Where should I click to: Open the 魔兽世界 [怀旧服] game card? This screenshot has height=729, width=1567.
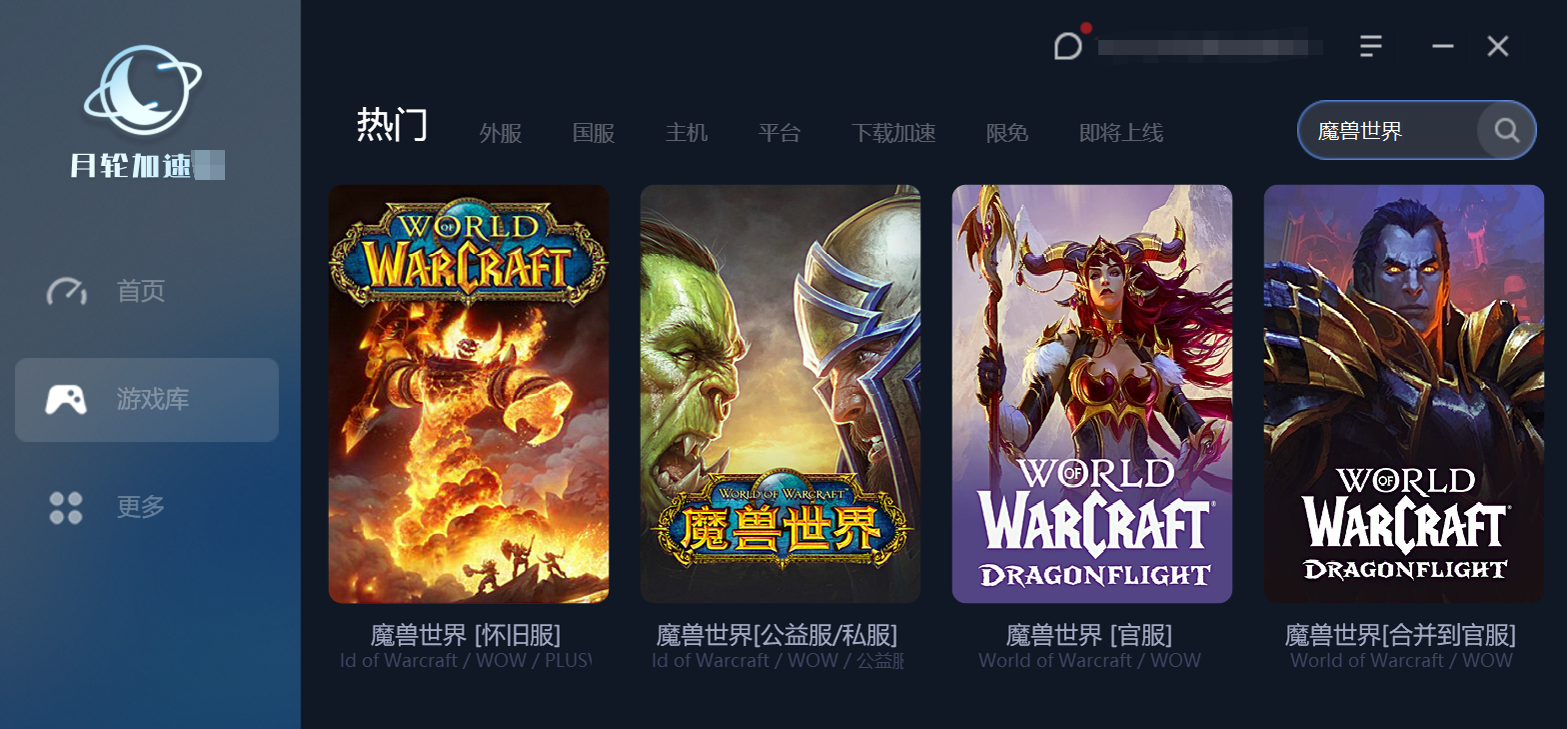468,394
